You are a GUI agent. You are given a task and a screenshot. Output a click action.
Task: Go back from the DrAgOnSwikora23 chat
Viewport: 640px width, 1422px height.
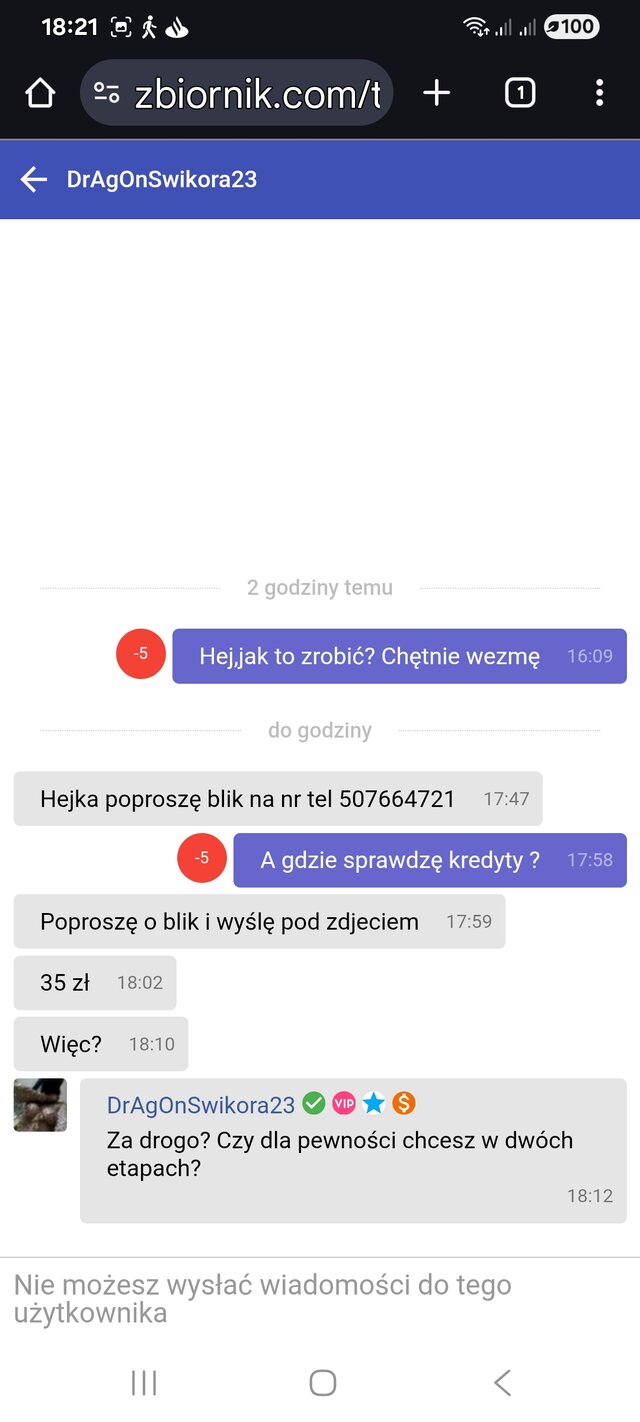[34, 179]
